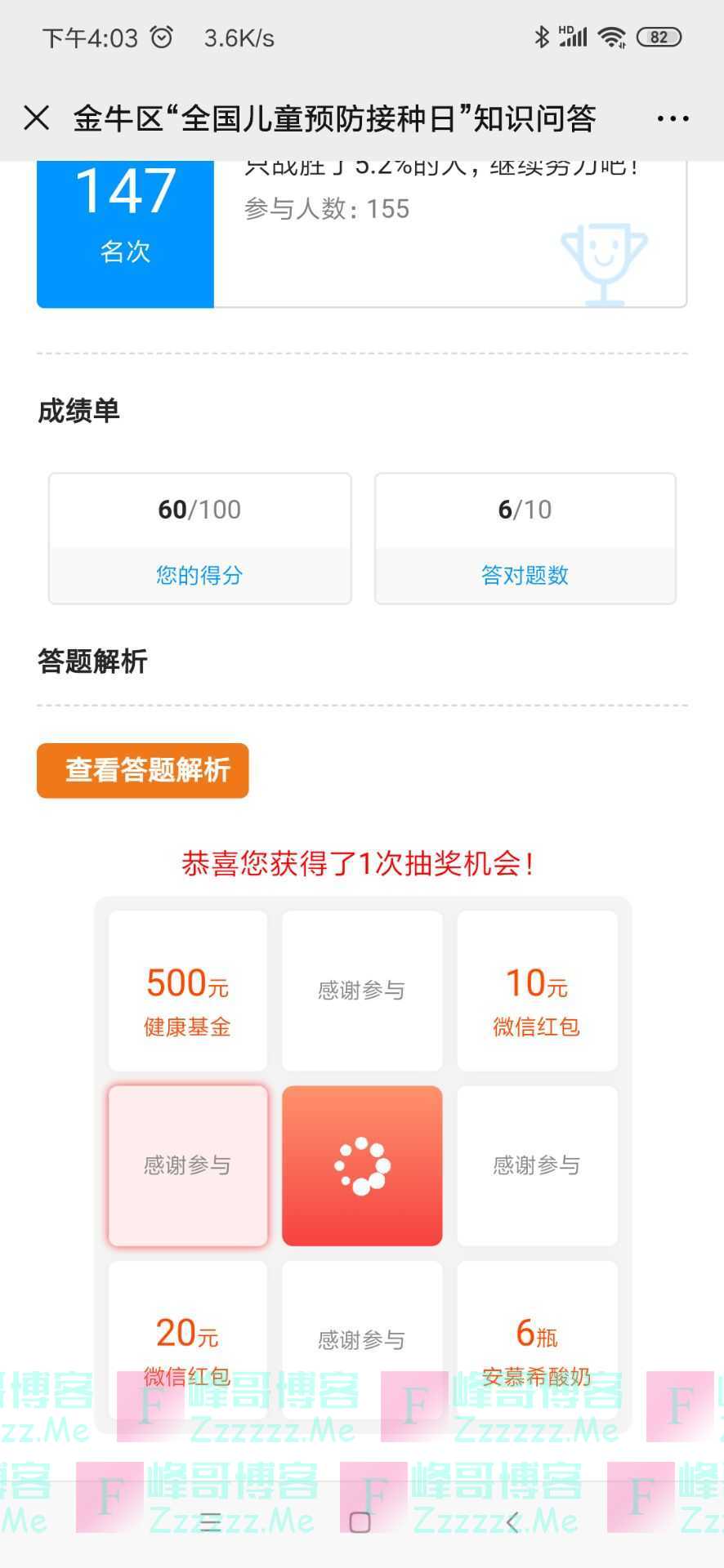Open the three-dot more options menu
Screen dimensions: 724x1568
(x=671, y=118)
